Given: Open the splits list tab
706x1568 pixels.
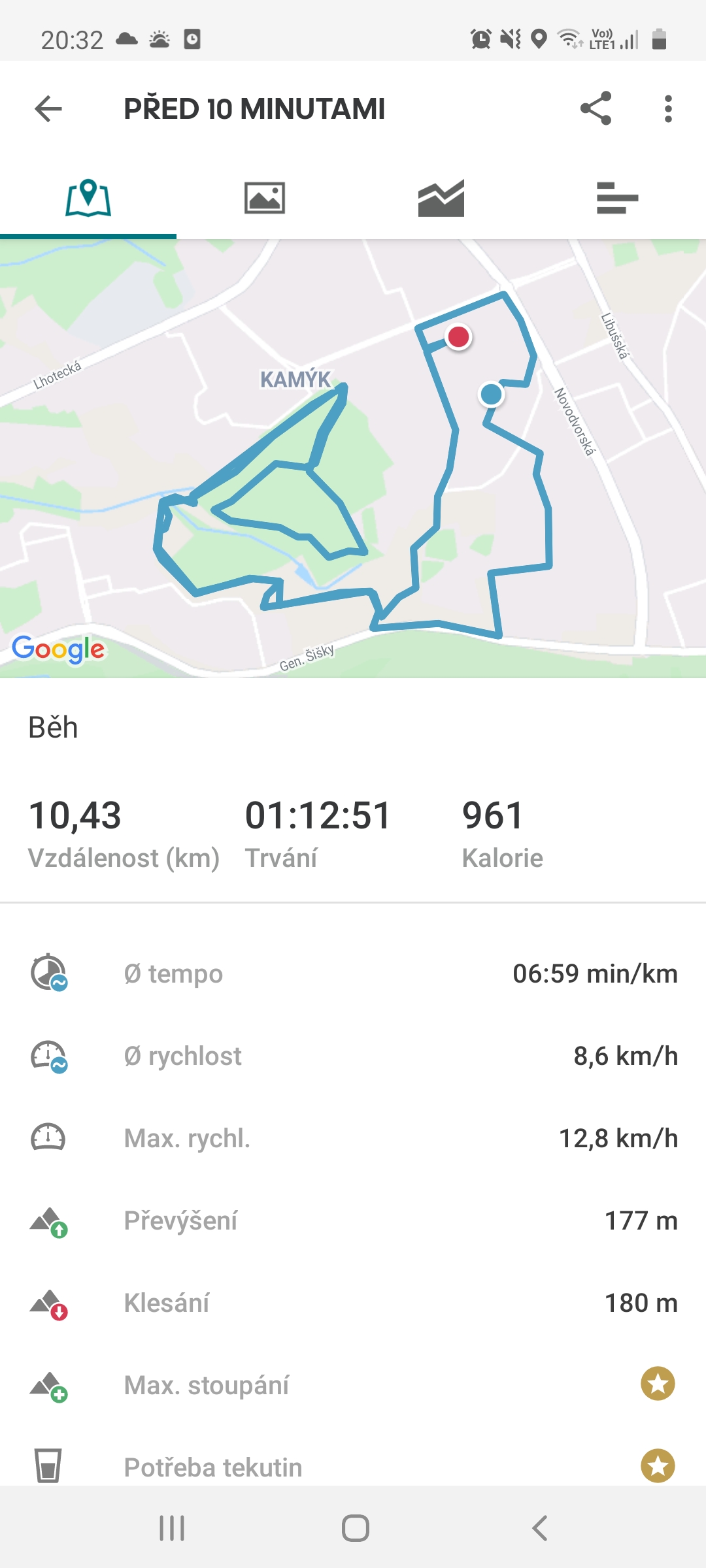Looking at the screenshot, I should (618, 198).
